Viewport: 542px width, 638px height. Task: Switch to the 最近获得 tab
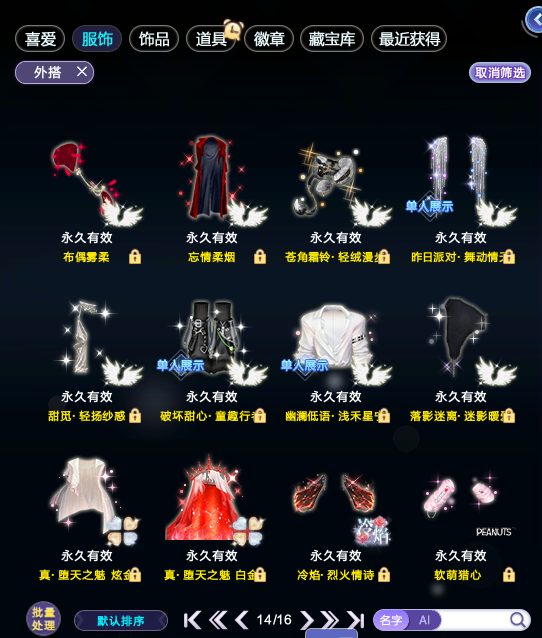[x=409, y=39]
